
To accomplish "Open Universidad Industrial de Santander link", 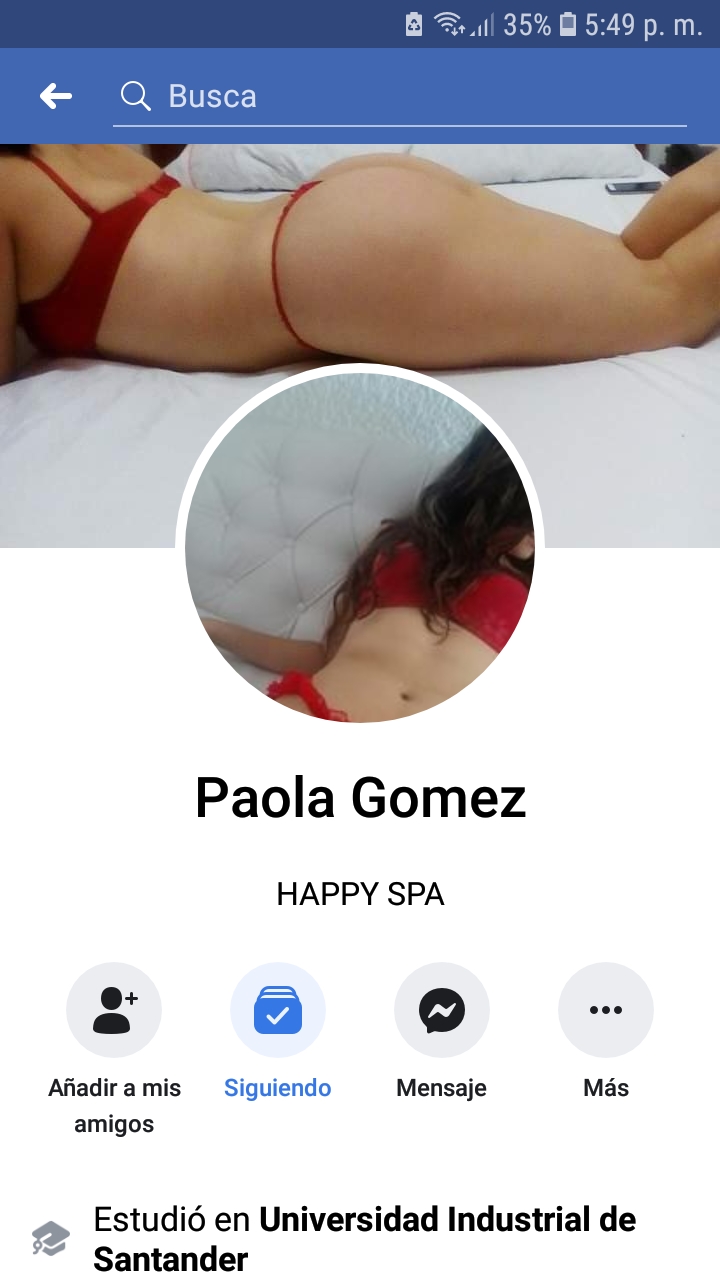I will pos(447,1220).
